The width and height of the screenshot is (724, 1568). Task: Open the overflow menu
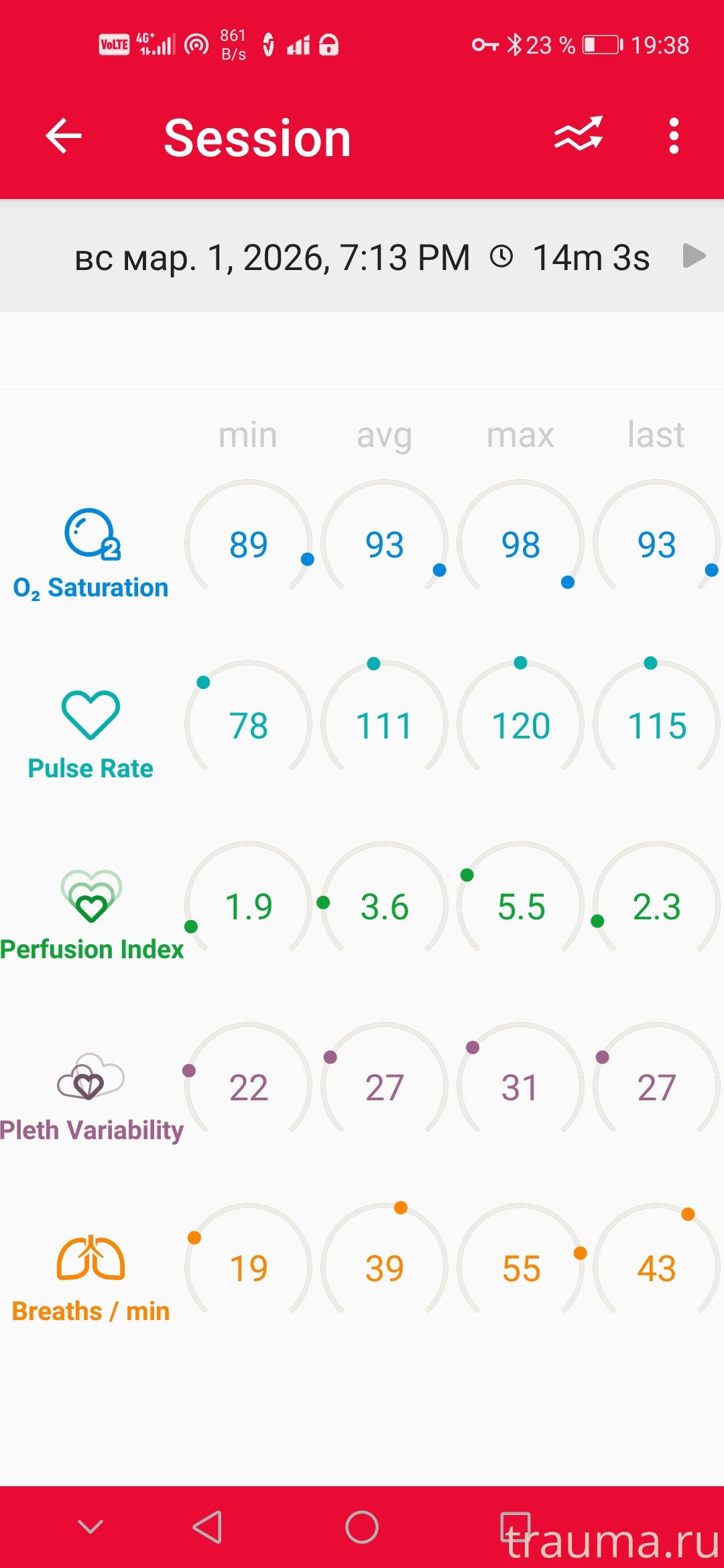[x=674, y=136]
